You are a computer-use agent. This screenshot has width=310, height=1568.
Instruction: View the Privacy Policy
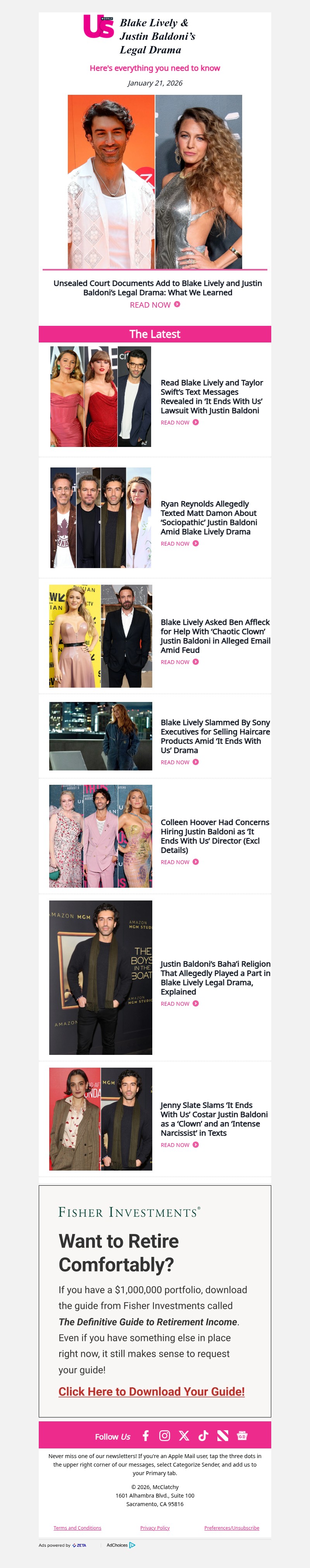point(155,1528)
